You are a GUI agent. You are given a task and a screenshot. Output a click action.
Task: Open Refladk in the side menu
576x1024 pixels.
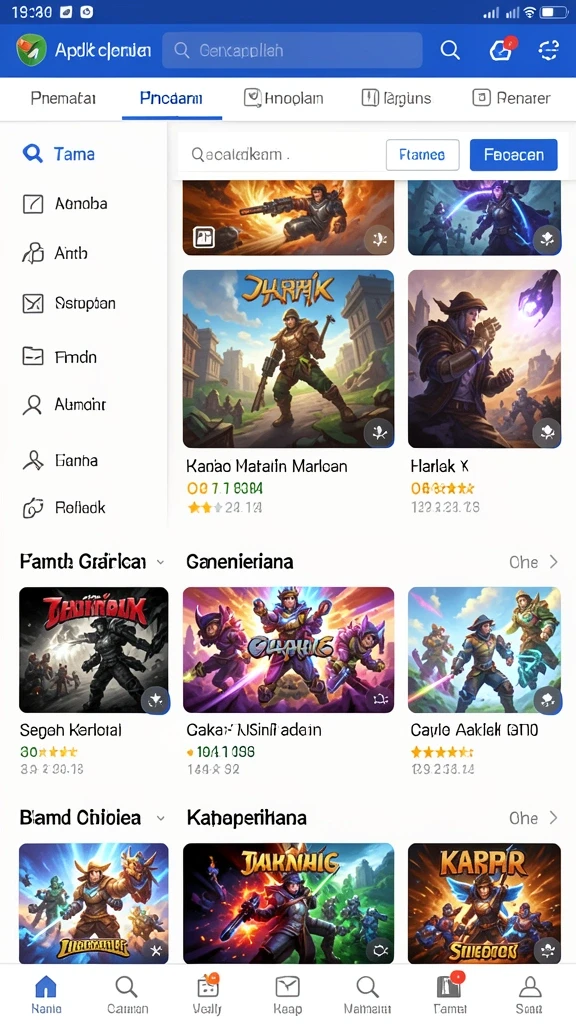coord(64,507)
